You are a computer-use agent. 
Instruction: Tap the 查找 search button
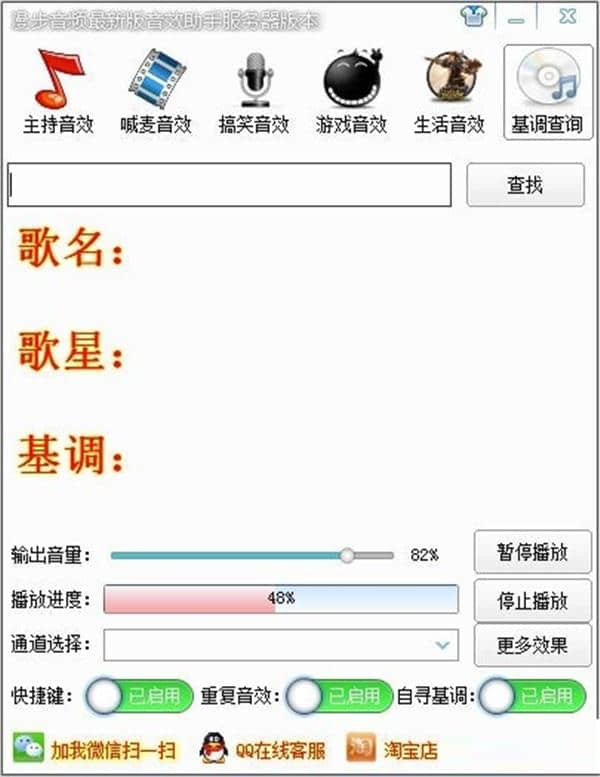click(525, 185)
